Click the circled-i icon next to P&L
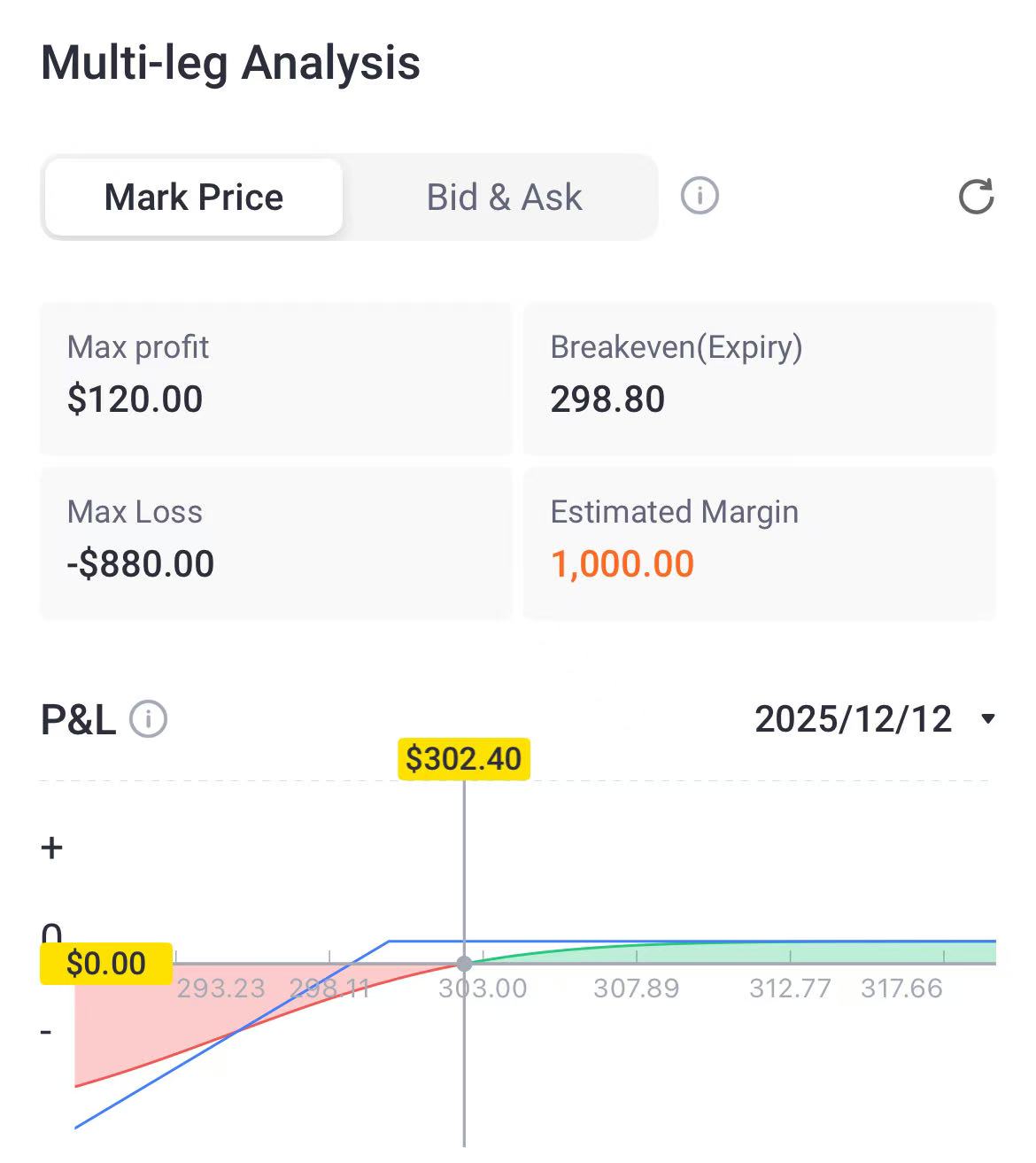The width and height of the screenshot is (1036, 1163). coord(147,720)
